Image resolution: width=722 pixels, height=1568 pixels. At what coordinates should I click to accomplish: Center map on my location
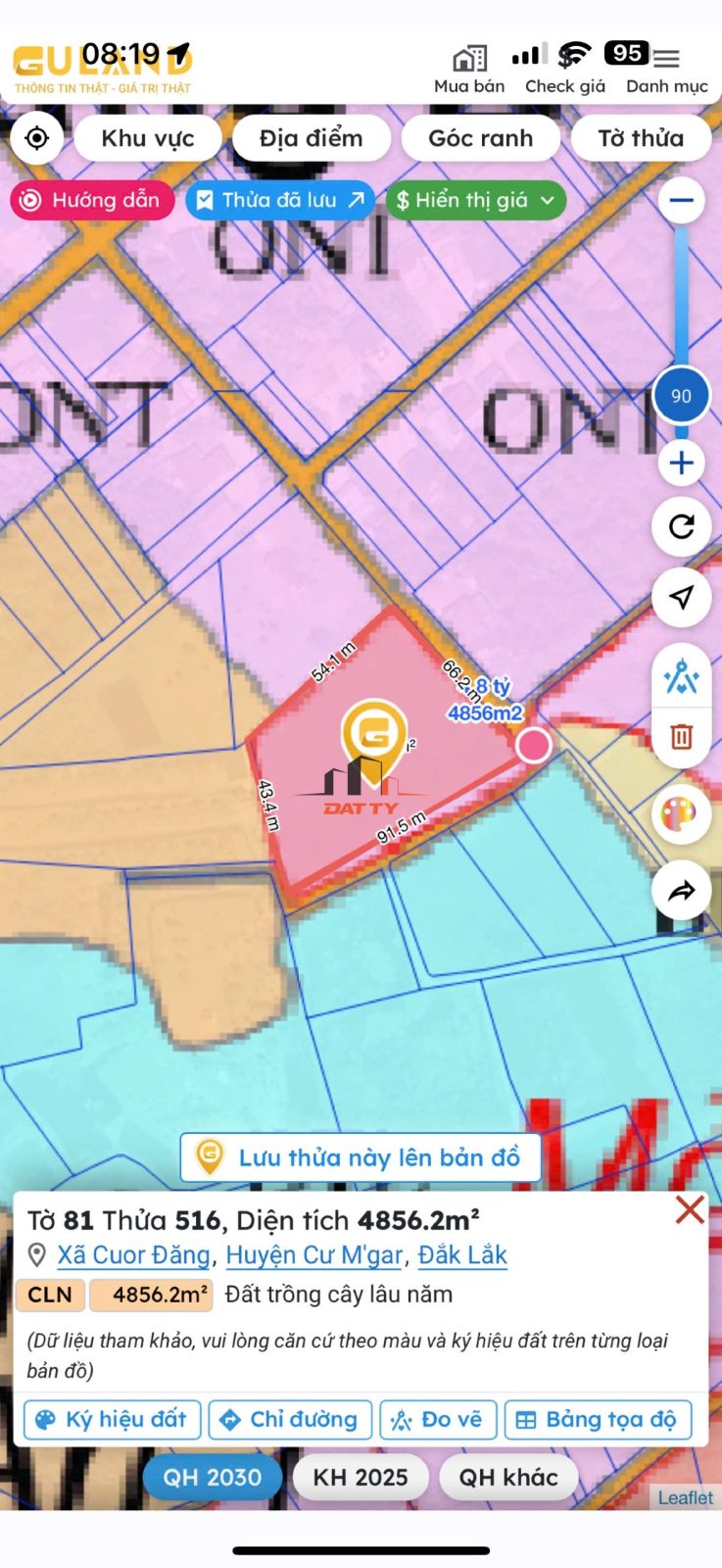pyautogui.click(x=36, y=138)
